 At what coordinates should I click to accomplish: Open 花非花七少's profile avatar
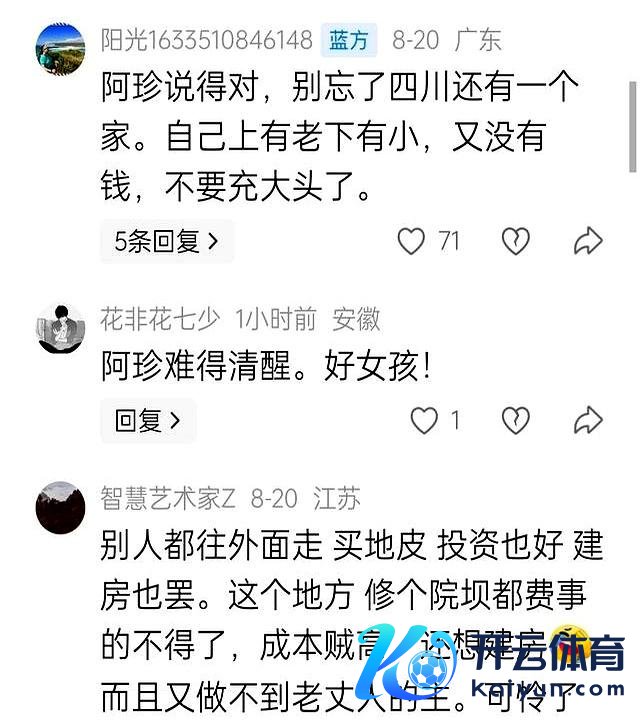tap(61, 328)
